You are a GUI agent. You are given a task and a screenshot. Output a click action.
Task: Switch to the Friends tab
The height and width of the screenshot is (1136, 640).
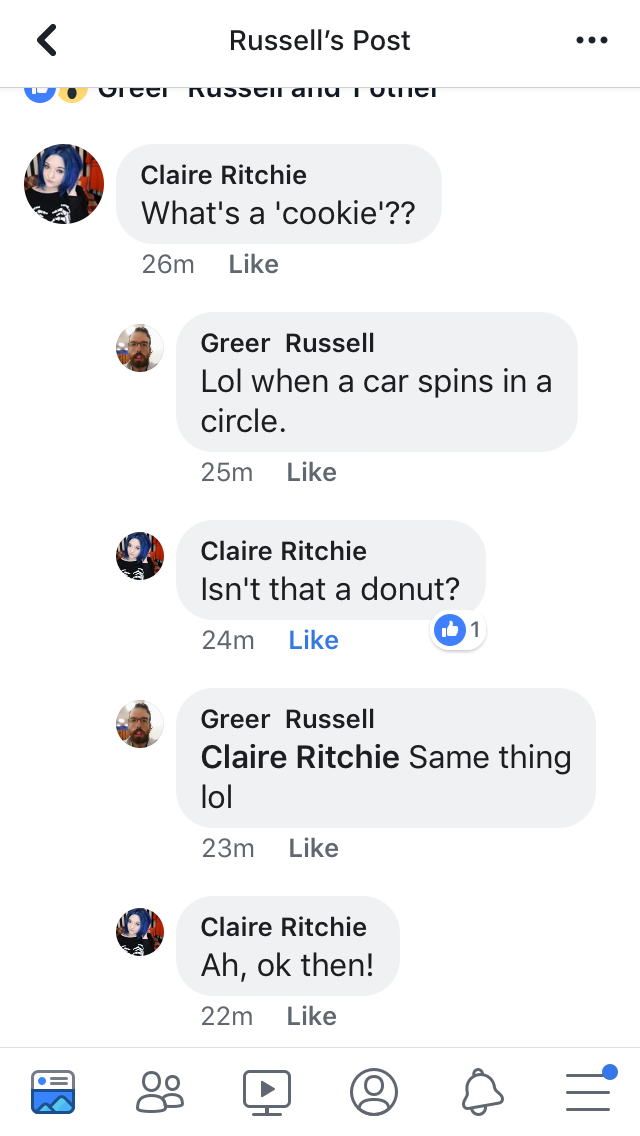tap(160, 1092)
